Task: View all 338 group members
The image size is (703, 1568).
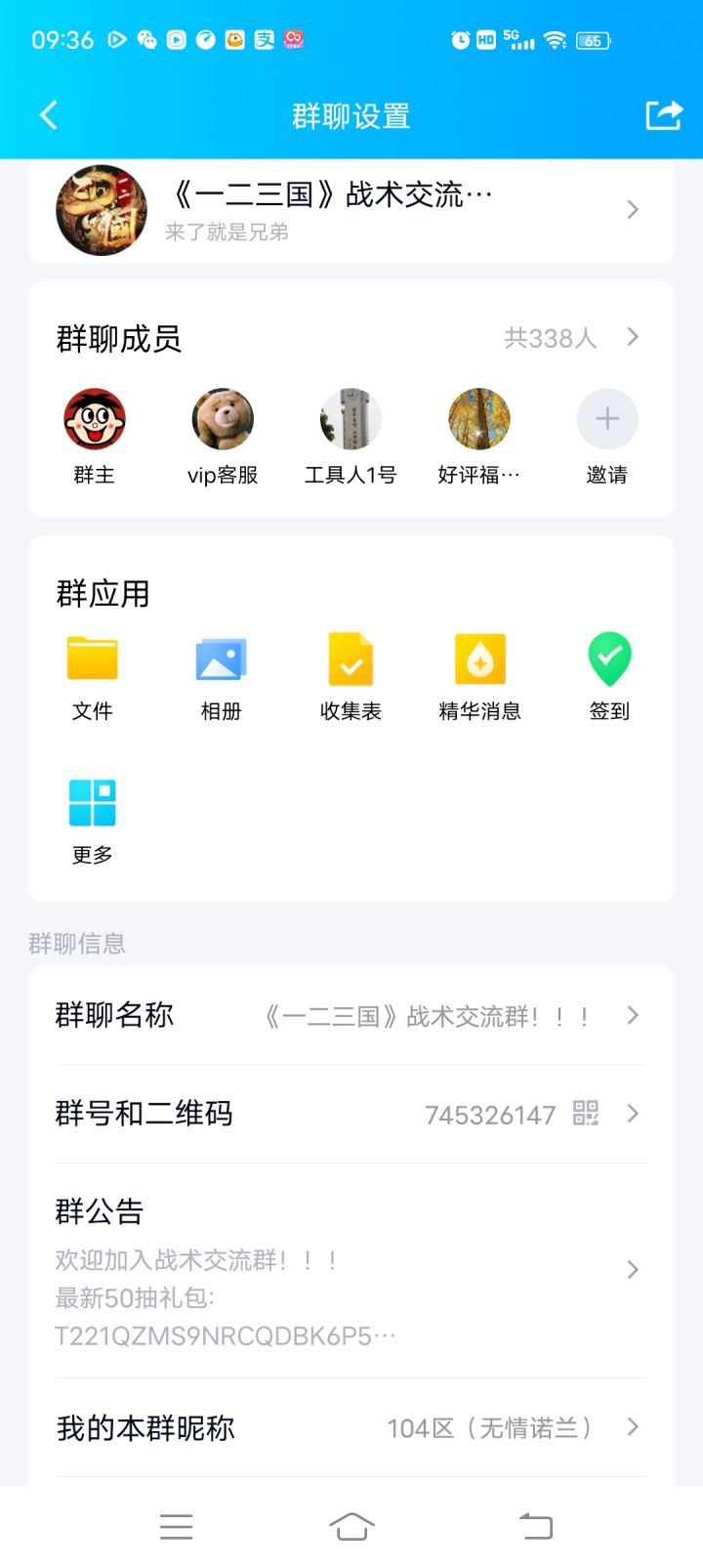Action: [x=570, y=338]
